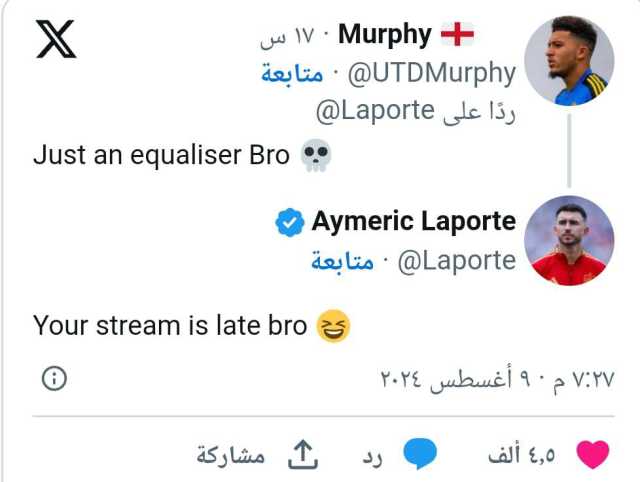Open the tweet's date and time link
This screenshot has height=482, width=640.
click(x=497, y=379)
